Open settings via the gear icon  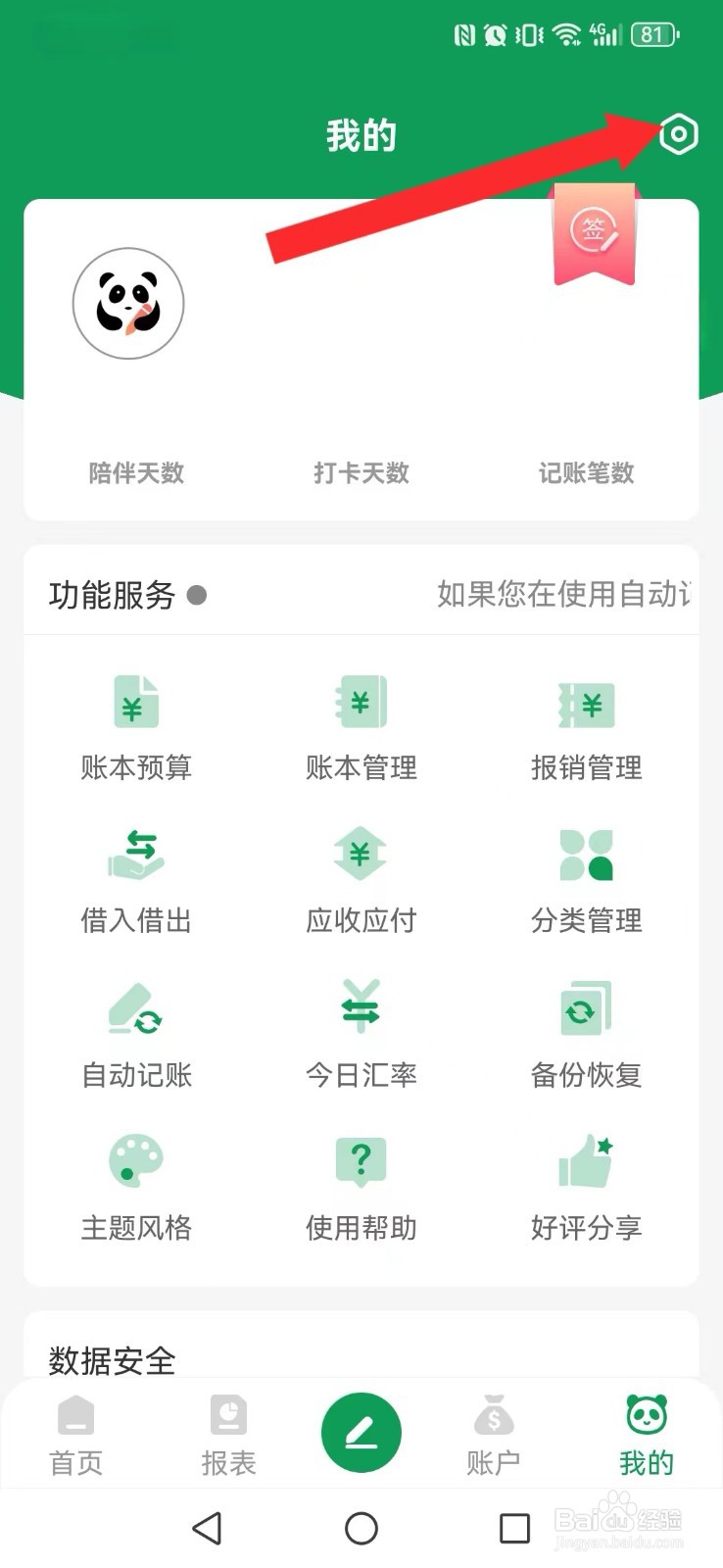[x=678, y=134]
